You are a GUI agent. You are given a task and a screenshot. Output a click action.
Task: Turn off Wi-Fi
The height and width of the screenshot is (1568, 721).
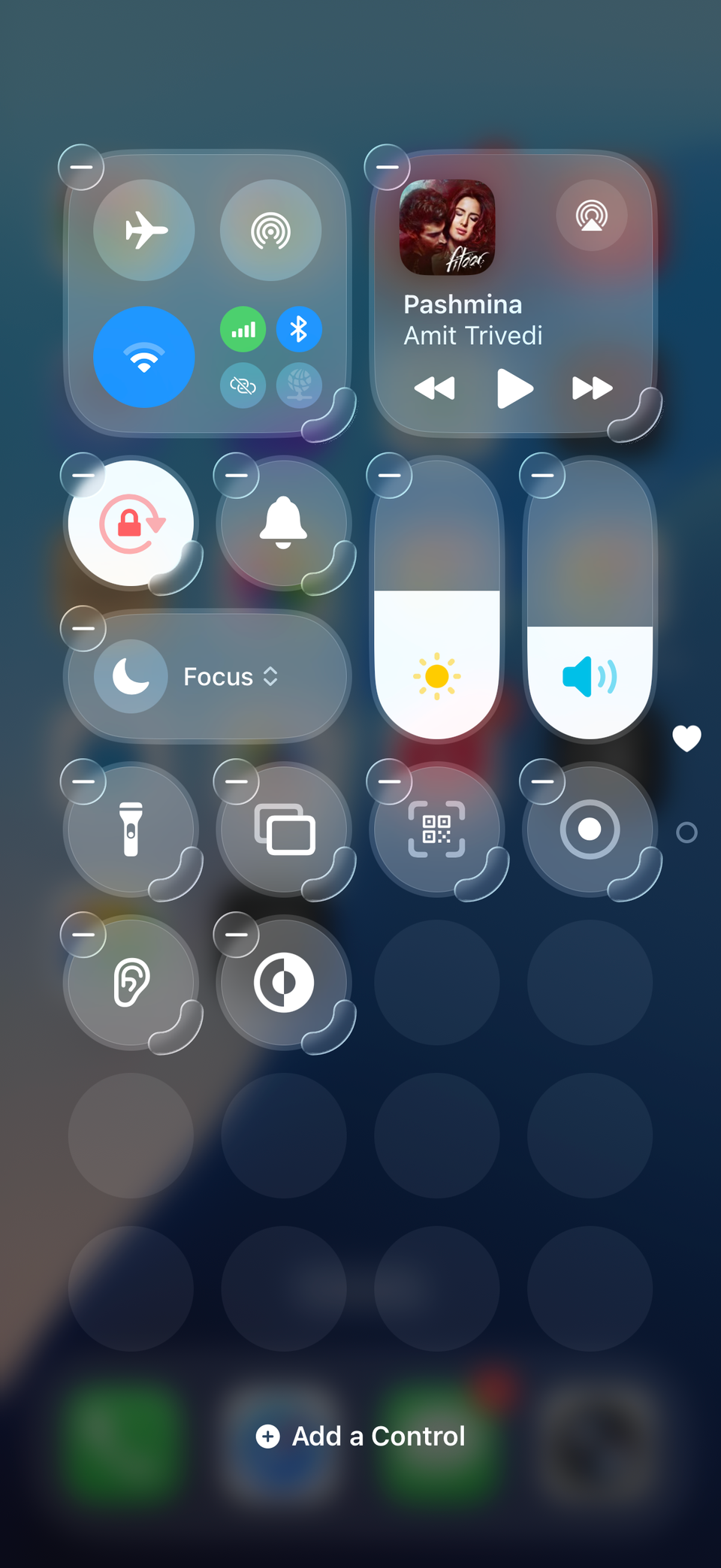point(144,357)
